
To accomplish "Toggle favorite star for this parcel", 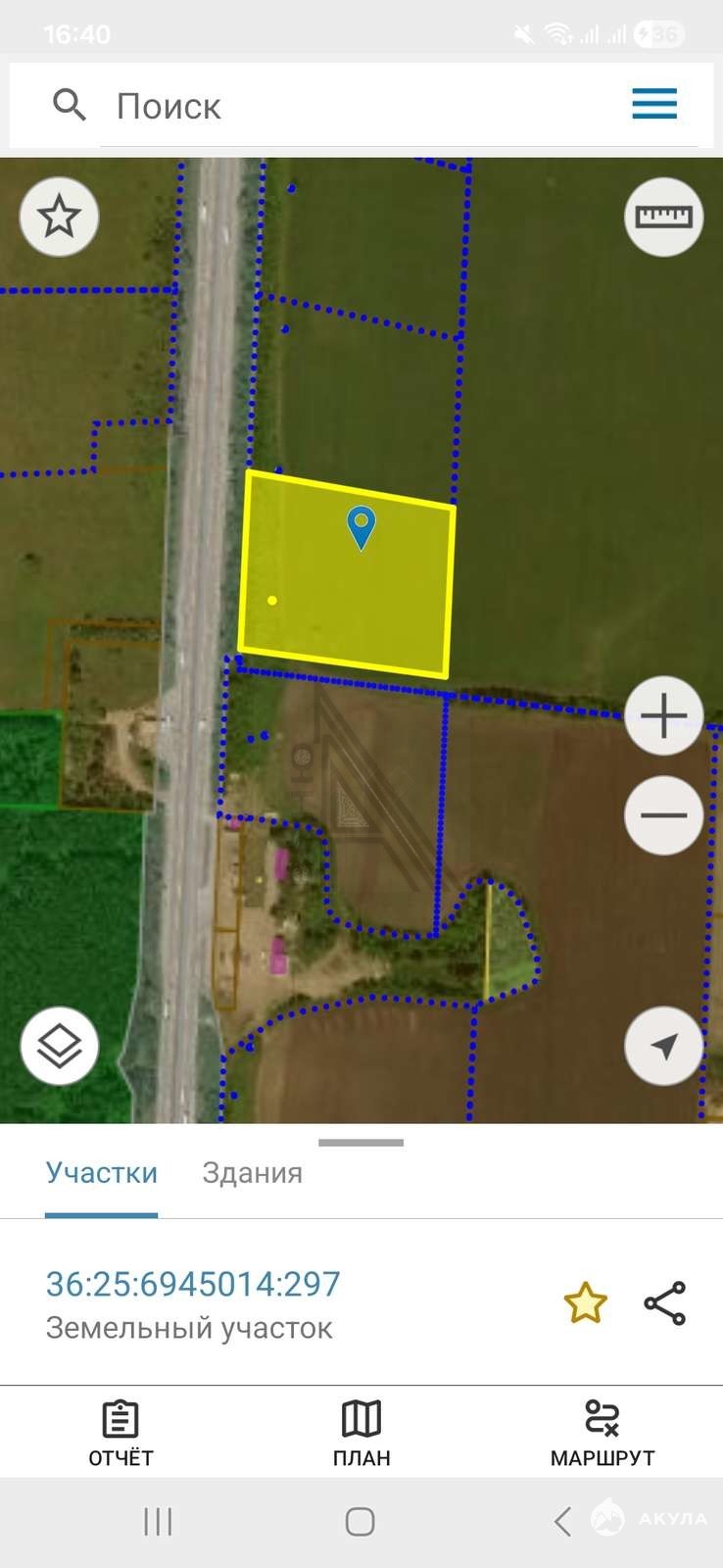I will 585,1303.
